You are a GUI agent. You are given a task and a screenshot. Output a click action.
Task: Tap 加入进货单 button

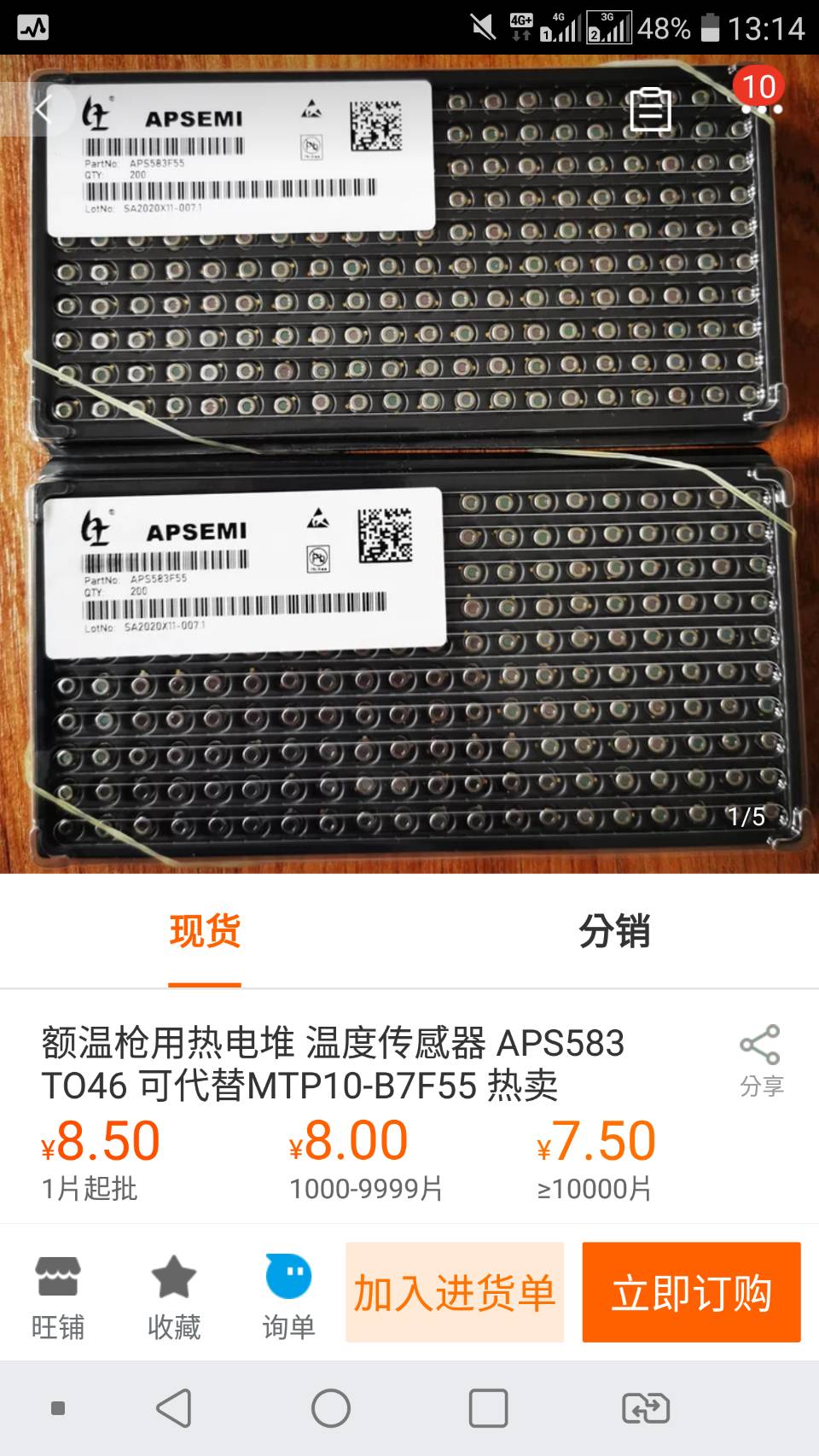[455, 1292]
